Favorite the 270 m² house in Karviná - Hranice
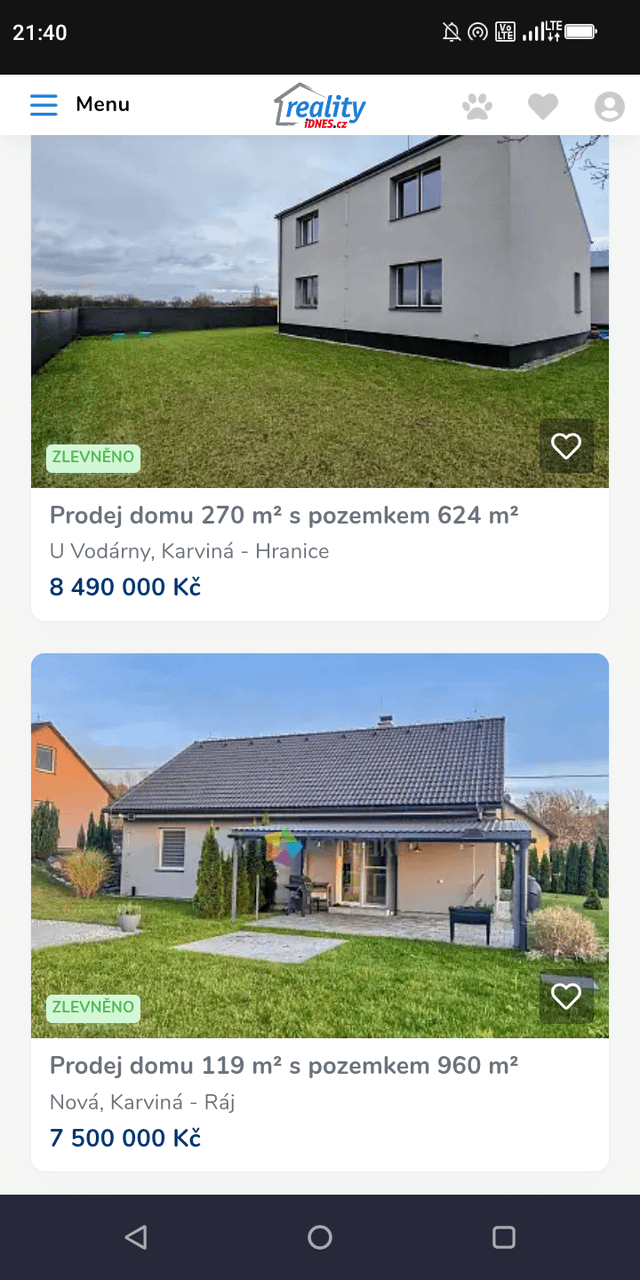 [566, 446]
